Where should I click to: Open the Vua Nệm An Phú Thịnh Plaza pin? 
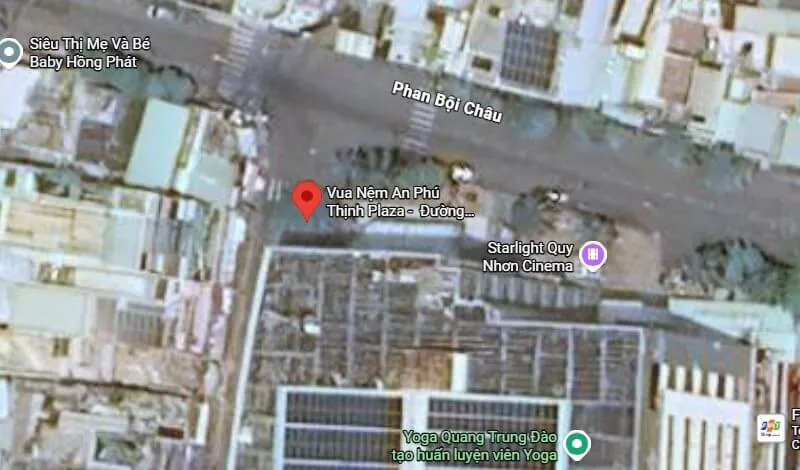[307, 198]
